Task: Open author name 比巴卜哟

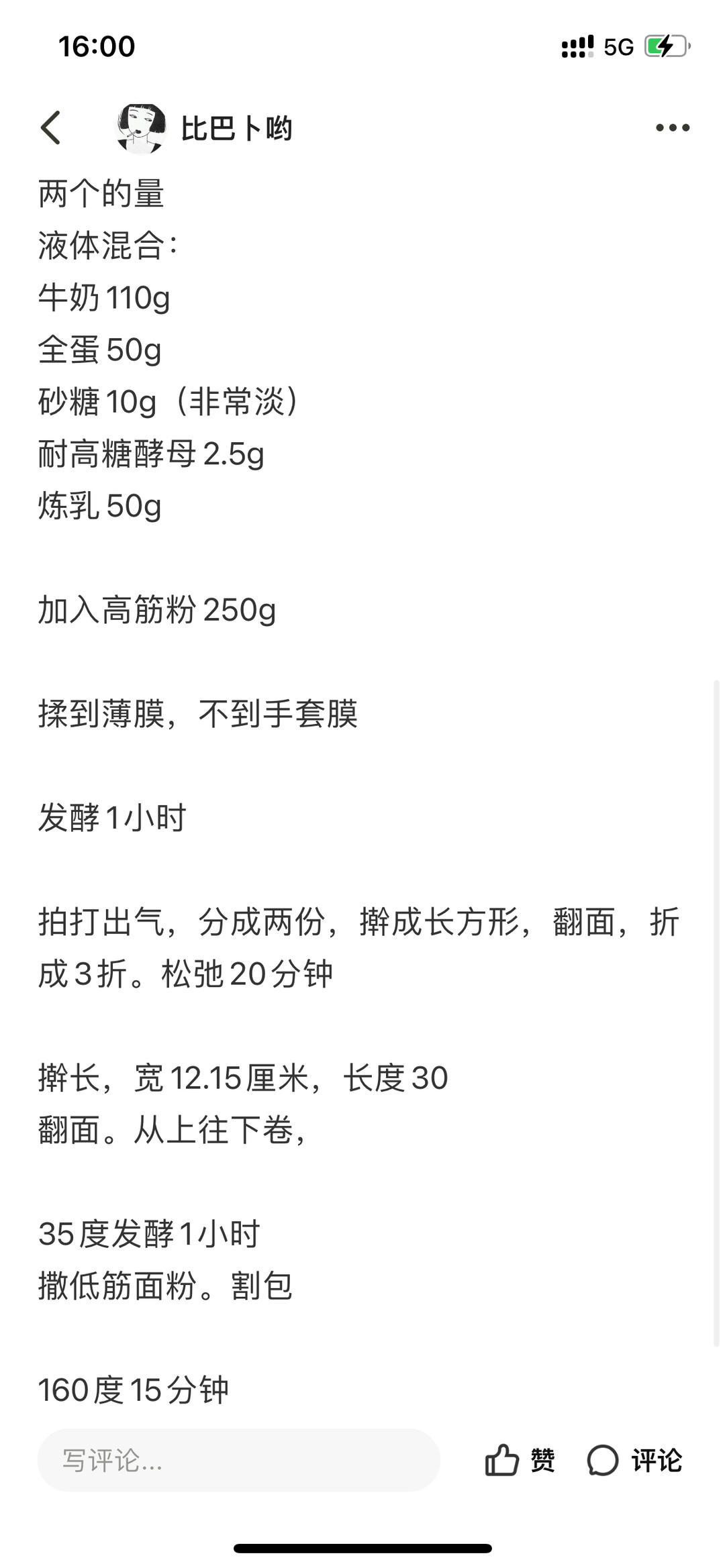Action: pyautogui.click(x=236, y=128)
